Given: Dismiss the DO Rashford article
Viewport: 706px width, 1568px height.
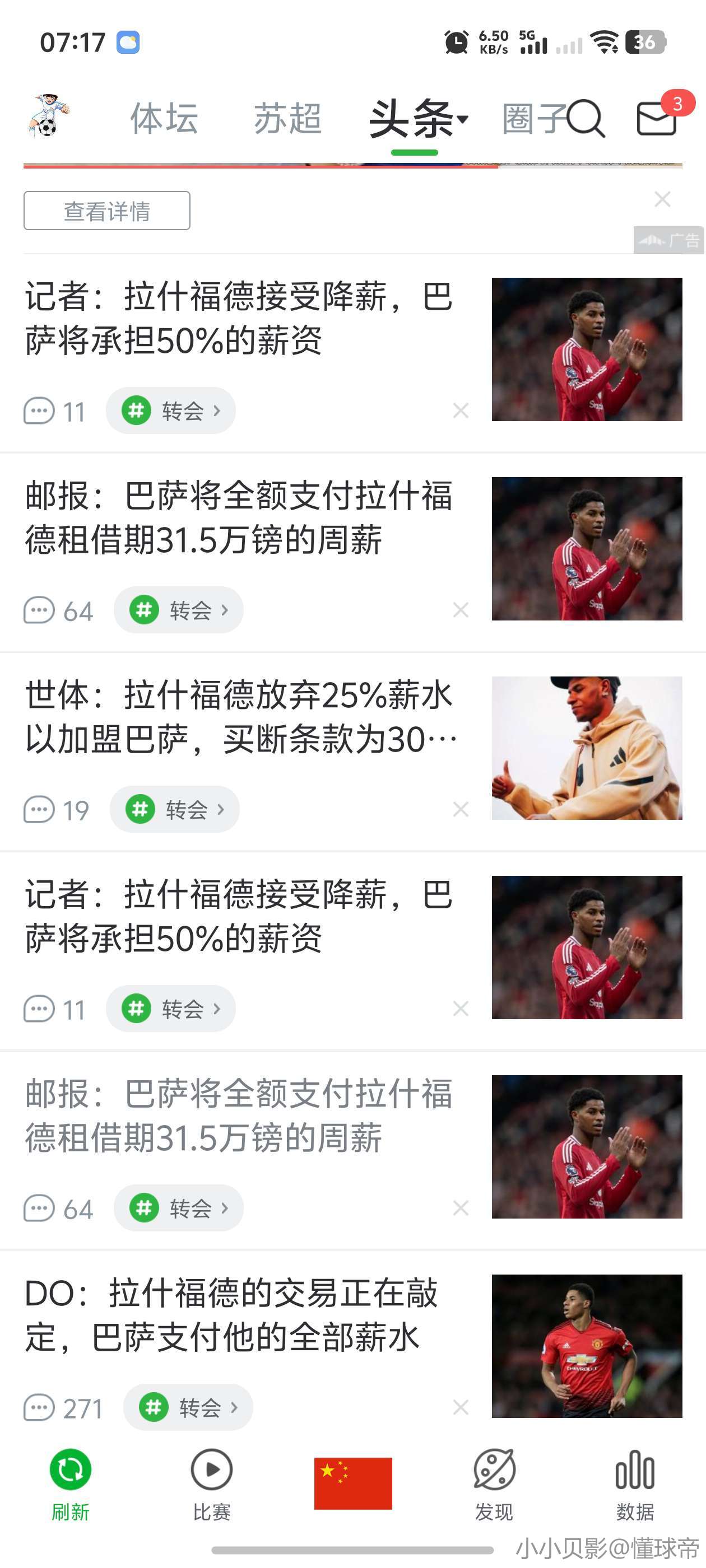Looking at the screenshot, I should (x=461, y=1407).
